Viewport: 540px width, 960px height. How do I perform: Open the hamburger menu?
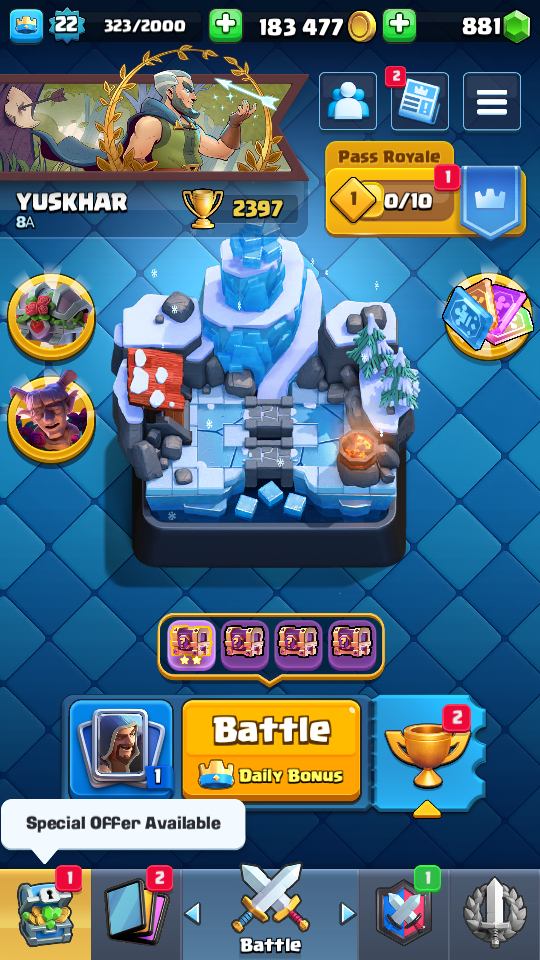pyautogui.click(x=492, y=101)
